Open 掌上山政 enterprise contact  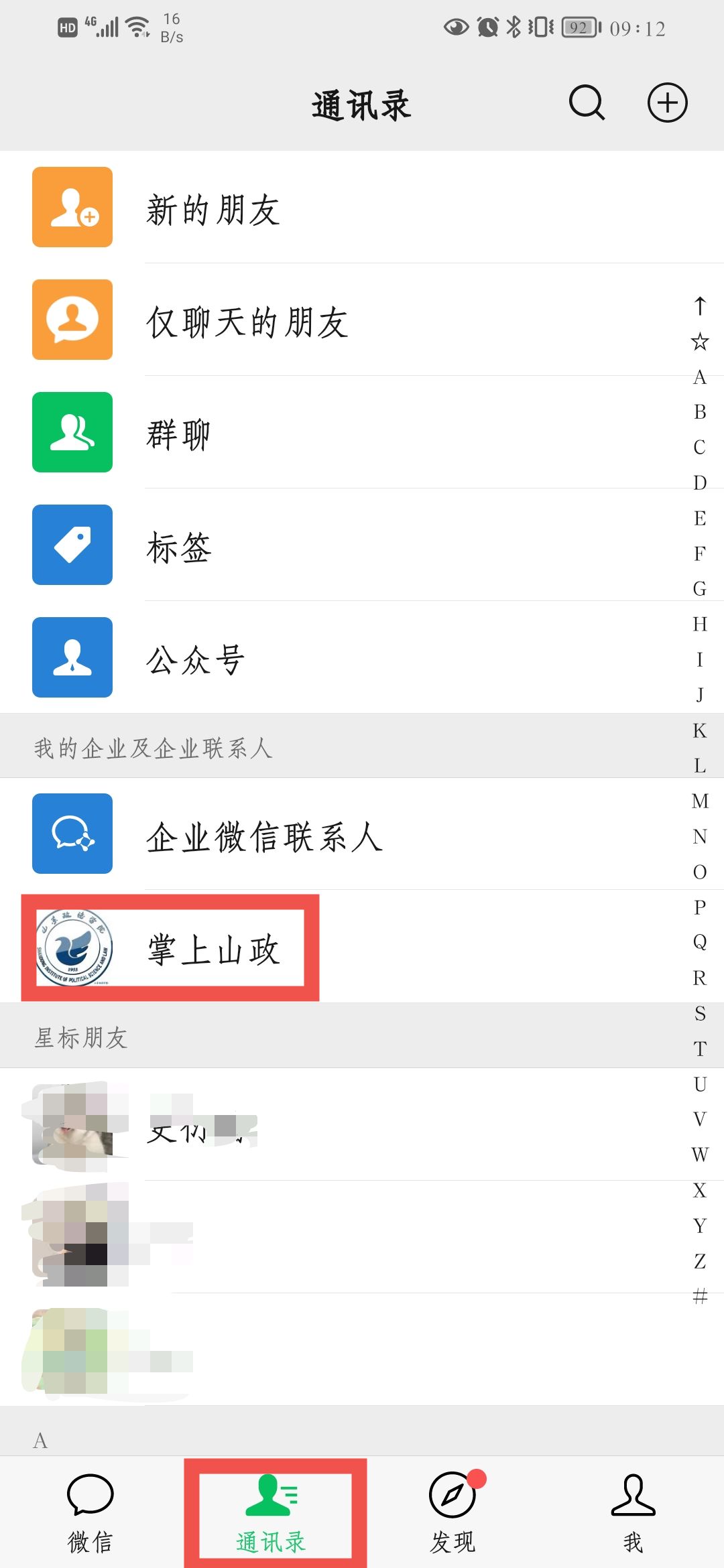(x=213, y=948)
